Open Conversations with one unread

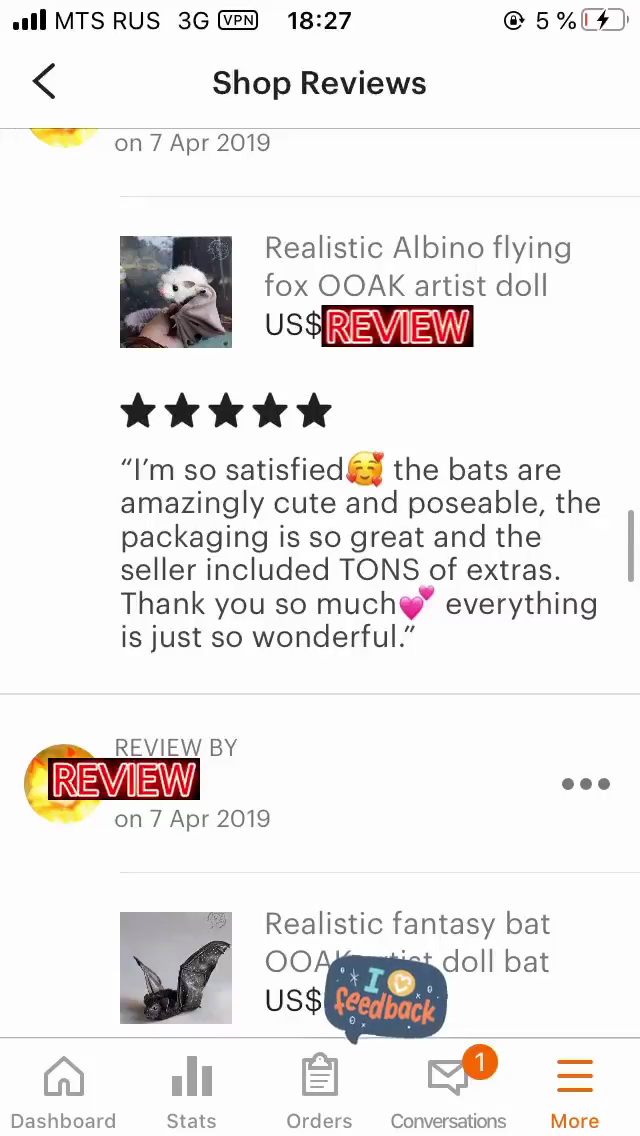pyautogui.click(x=448, y=1092)
